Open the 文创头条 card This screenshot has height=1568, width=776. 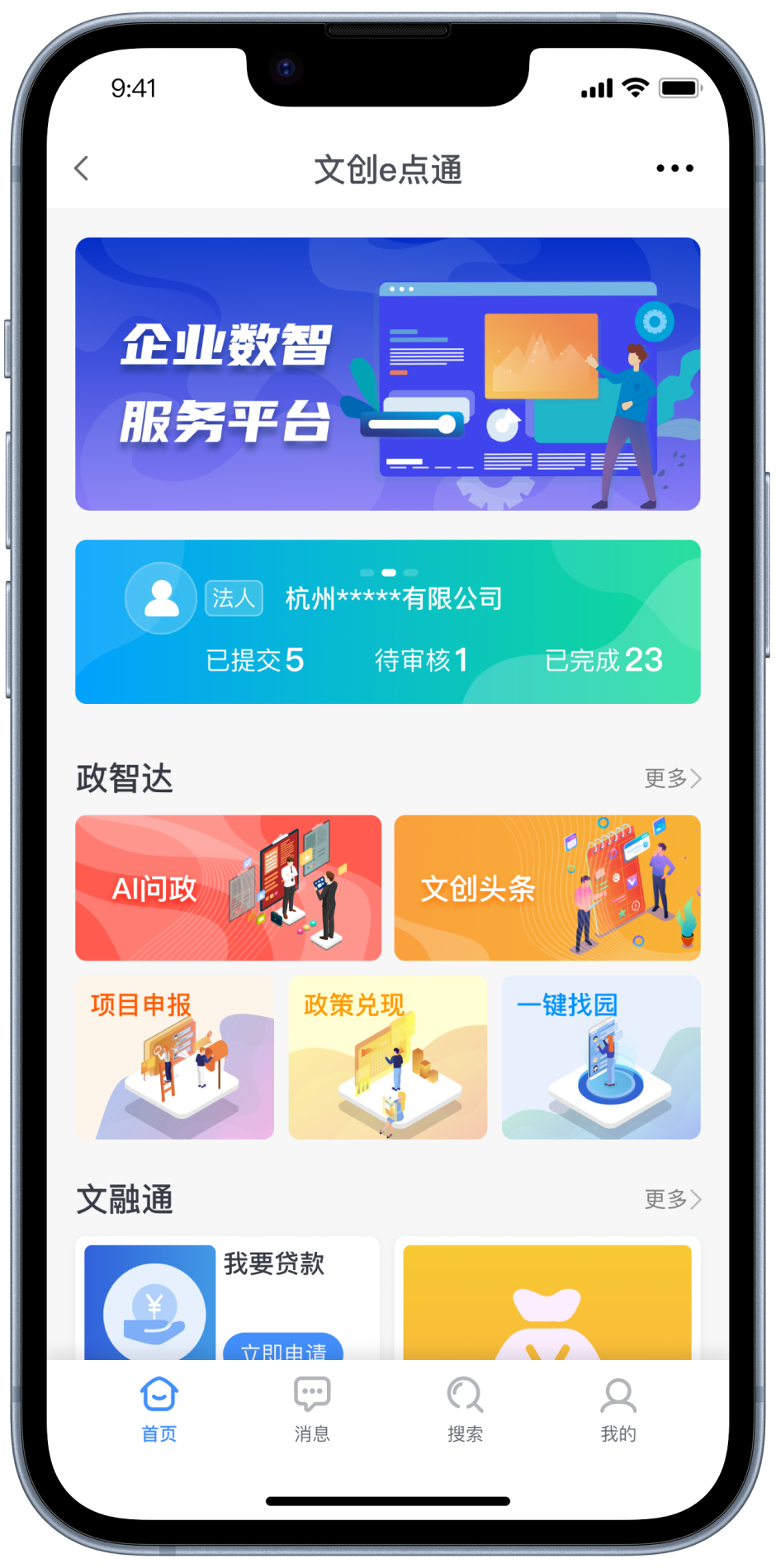[547, 888]
